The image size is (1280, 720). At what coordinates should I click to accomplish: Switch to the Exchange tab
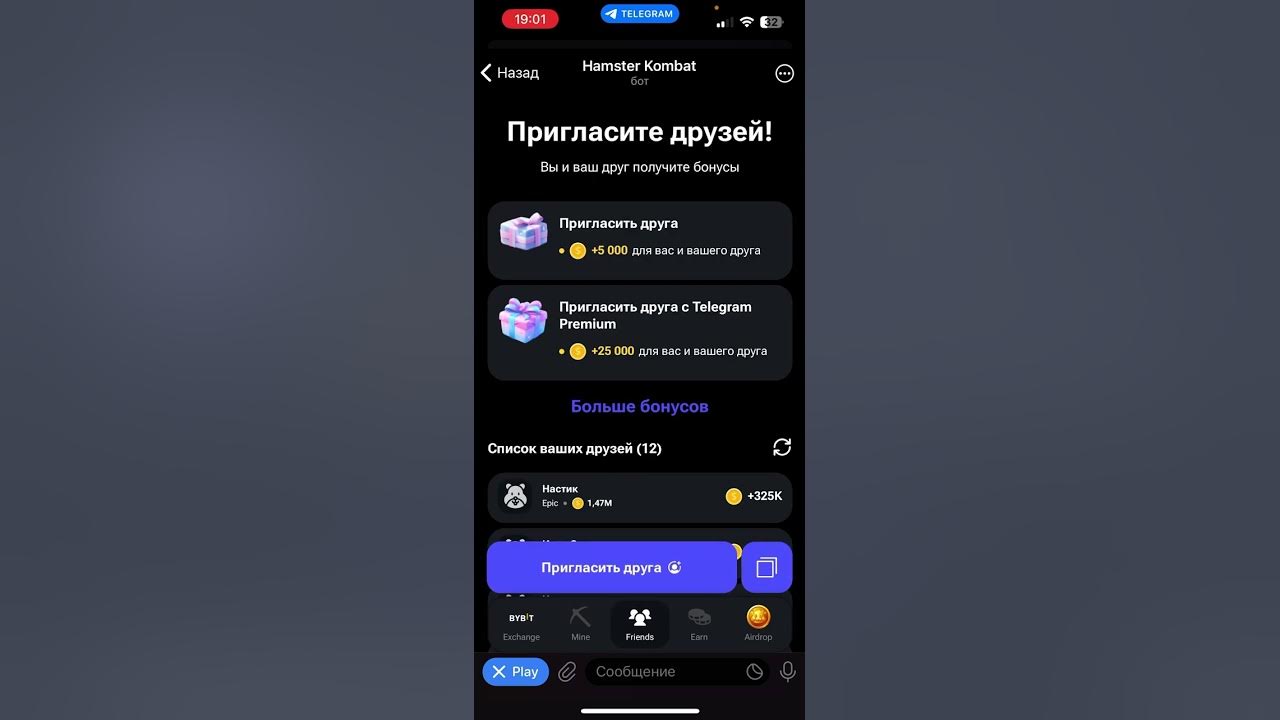[x=521, y=624]
